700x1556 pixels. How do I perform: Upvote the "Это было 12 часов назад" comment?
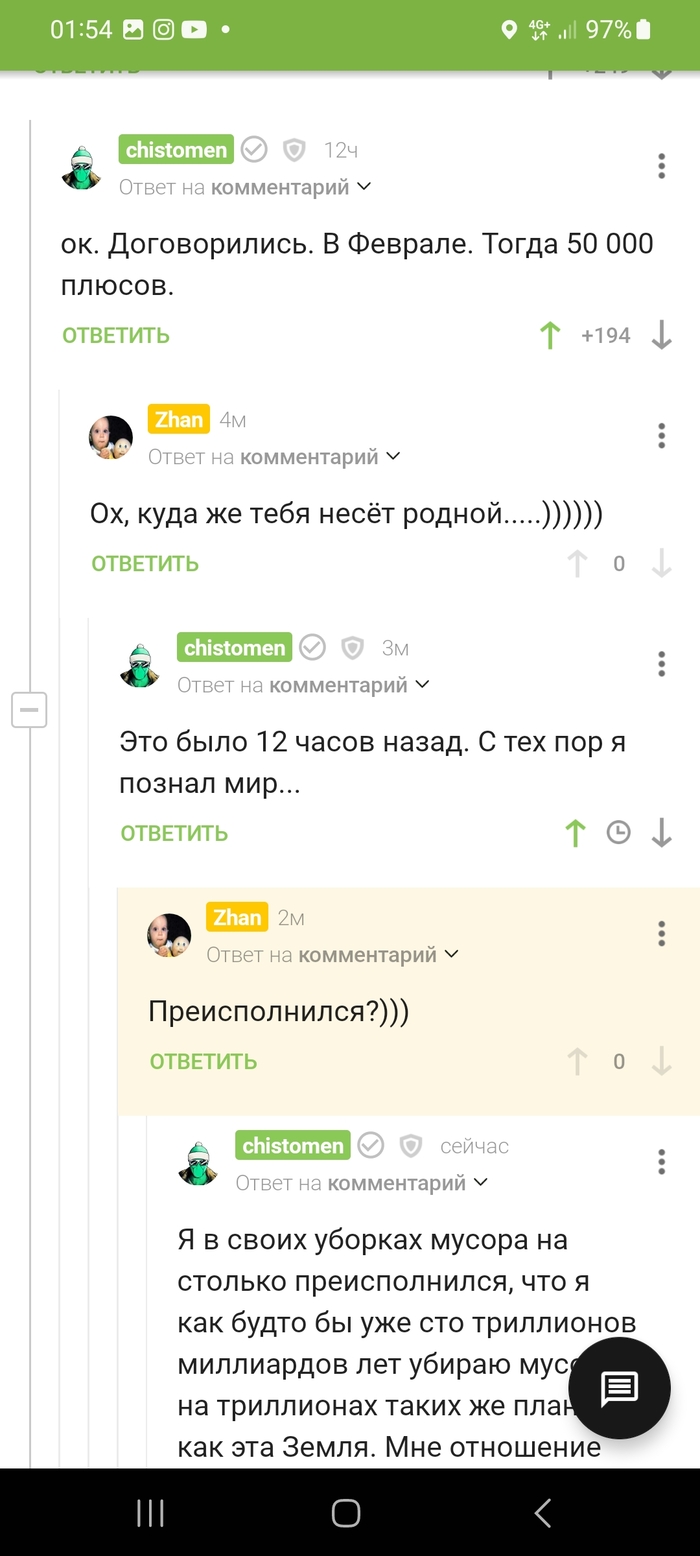575,833
